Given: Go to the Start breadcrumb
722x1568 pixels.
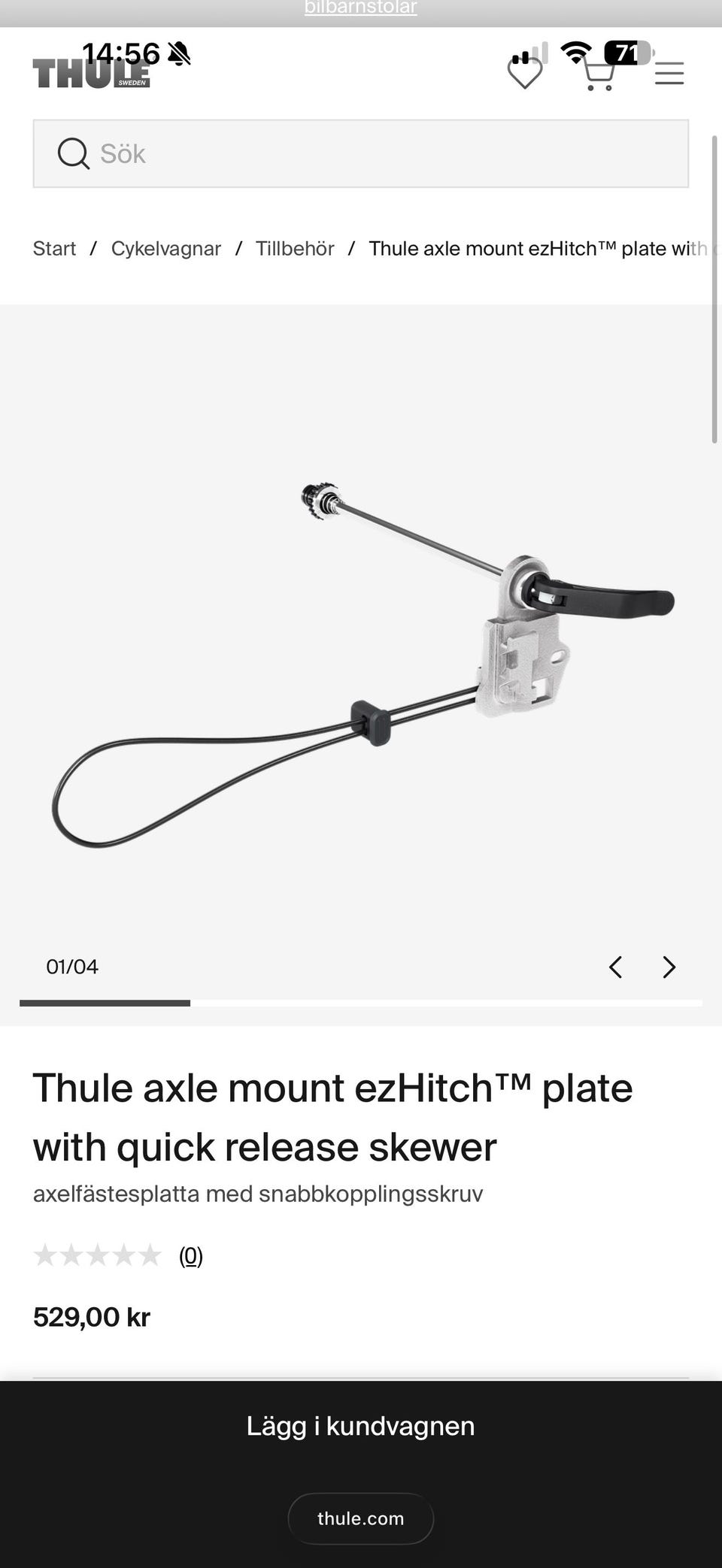Looking at the screenshot, I should (x=54, y=249).
